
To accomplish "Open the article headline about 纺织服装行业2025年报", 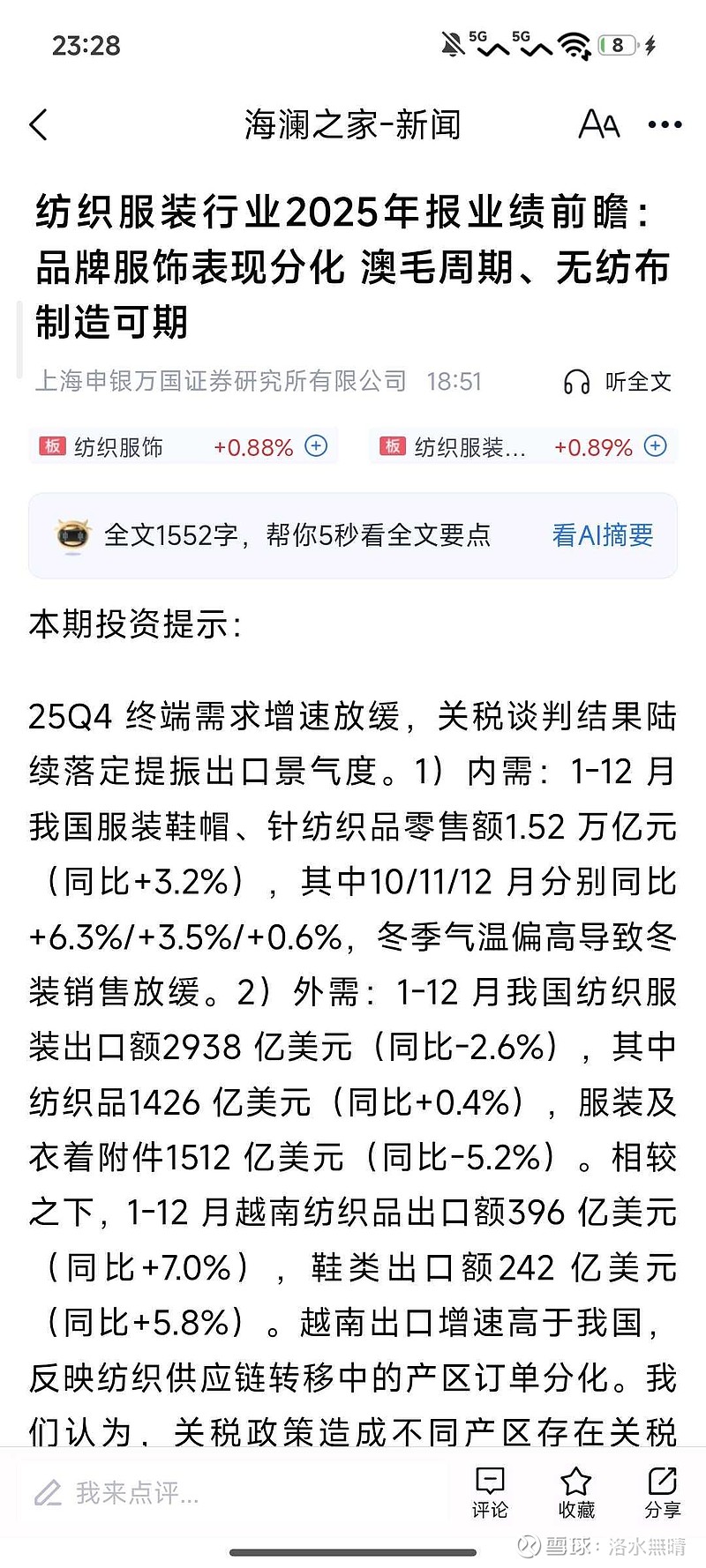I will (x=353, y=261).
